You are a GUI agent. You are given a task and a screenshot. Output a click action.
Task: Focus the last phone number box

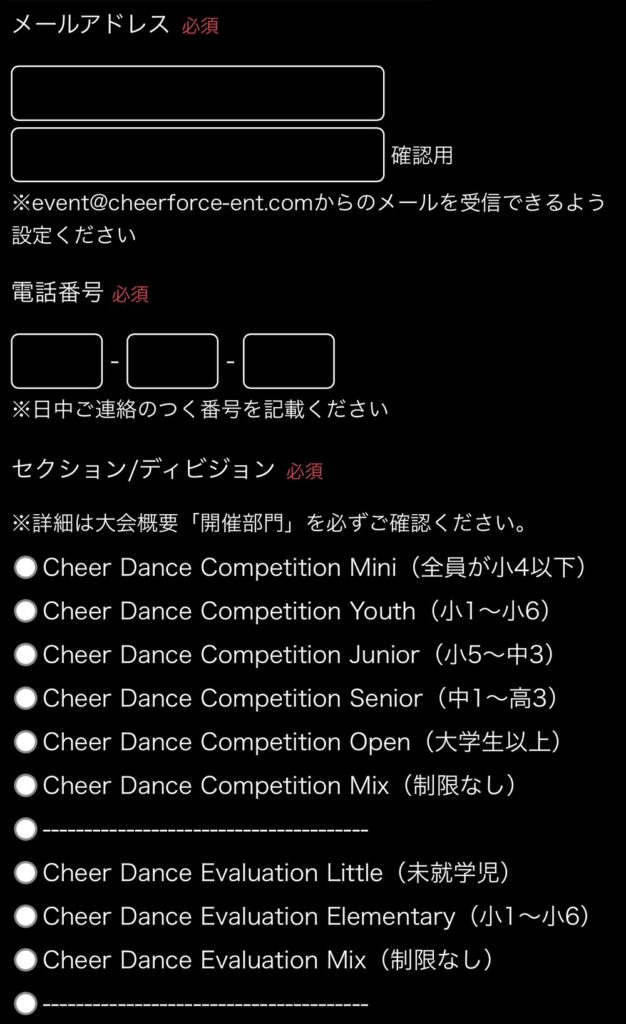tap(288, 361)
